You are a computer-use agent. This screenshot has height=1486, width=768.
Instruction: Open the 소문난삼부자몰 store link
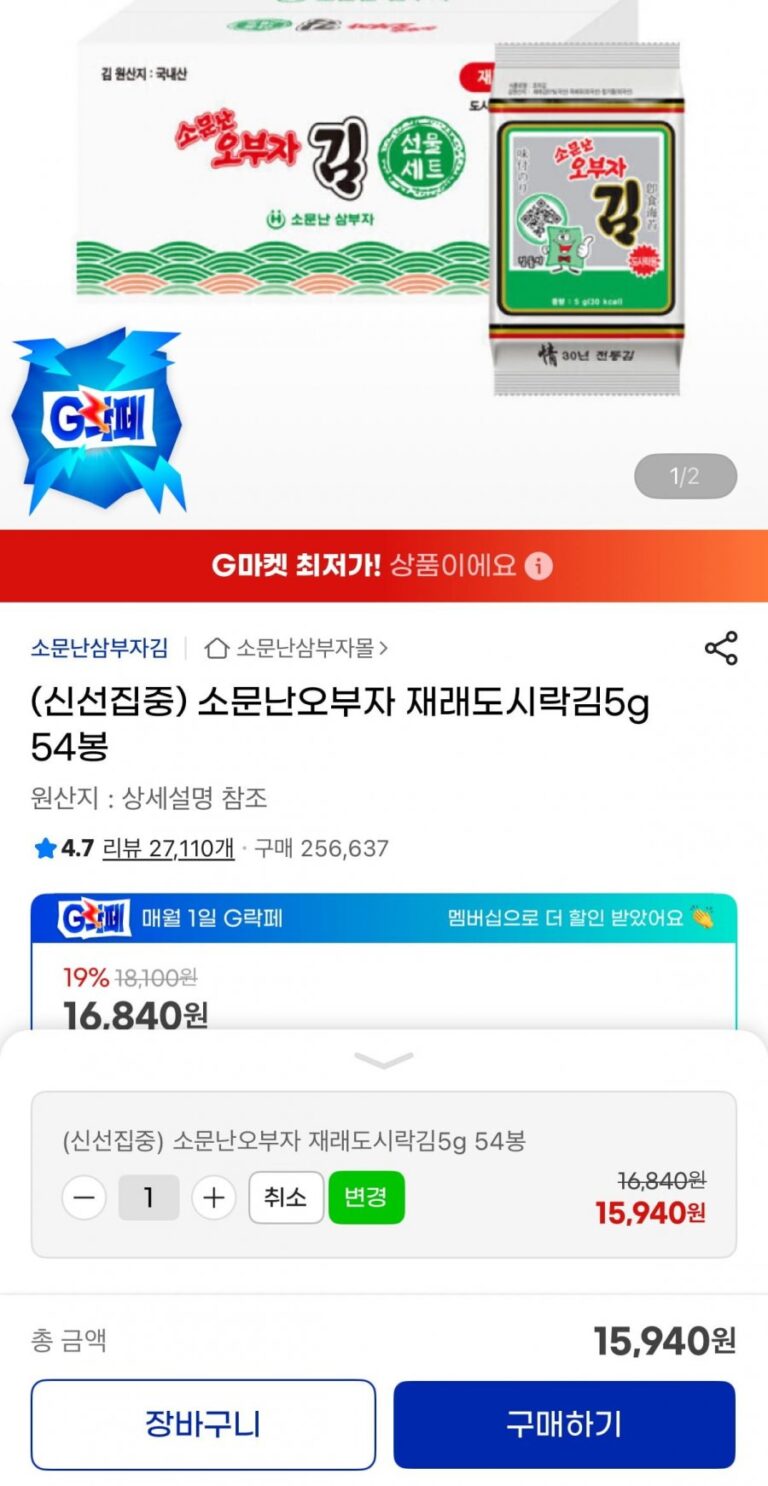pyautogui.click(x=297, y=648)
